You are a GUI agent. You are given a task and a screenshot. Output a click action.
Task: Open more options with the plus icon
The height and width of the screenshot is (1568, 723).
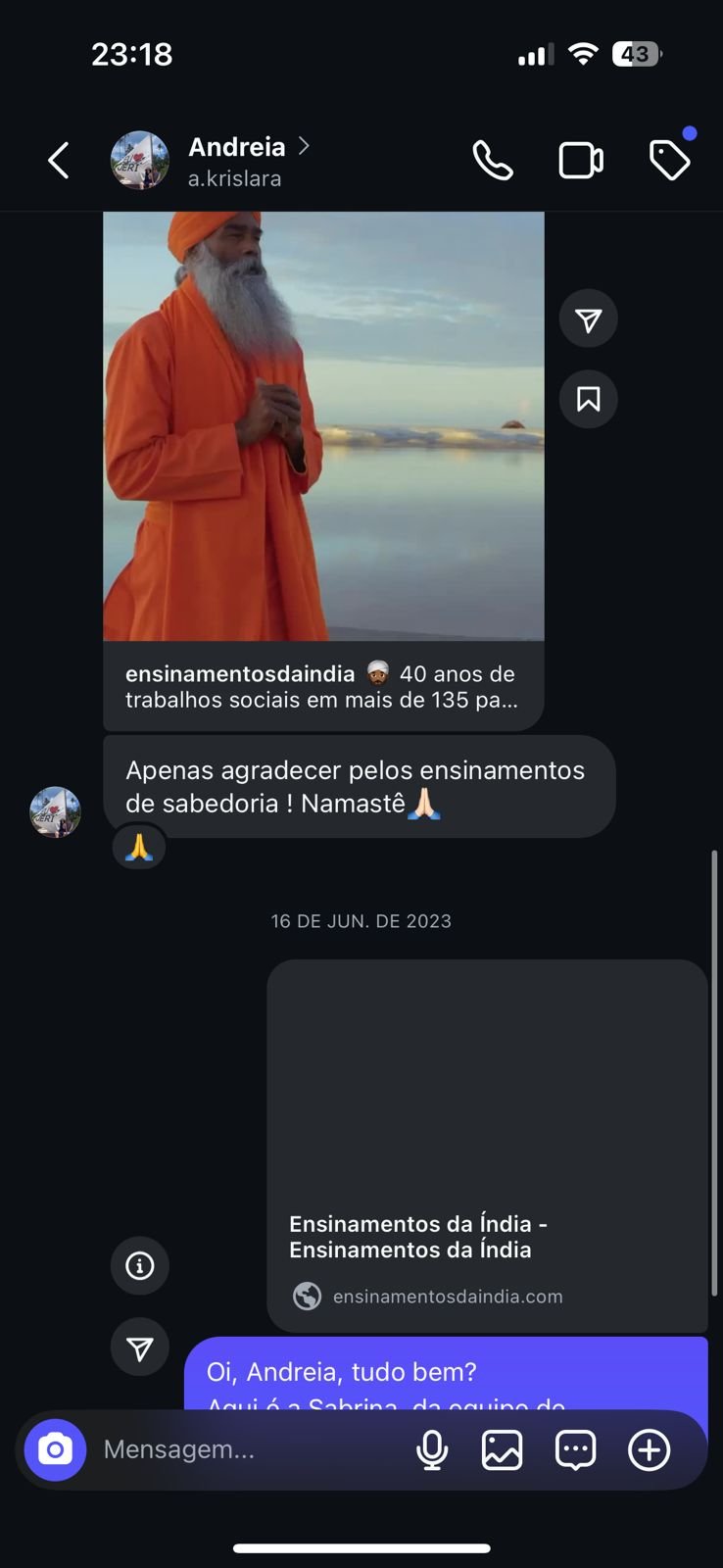649,1449
